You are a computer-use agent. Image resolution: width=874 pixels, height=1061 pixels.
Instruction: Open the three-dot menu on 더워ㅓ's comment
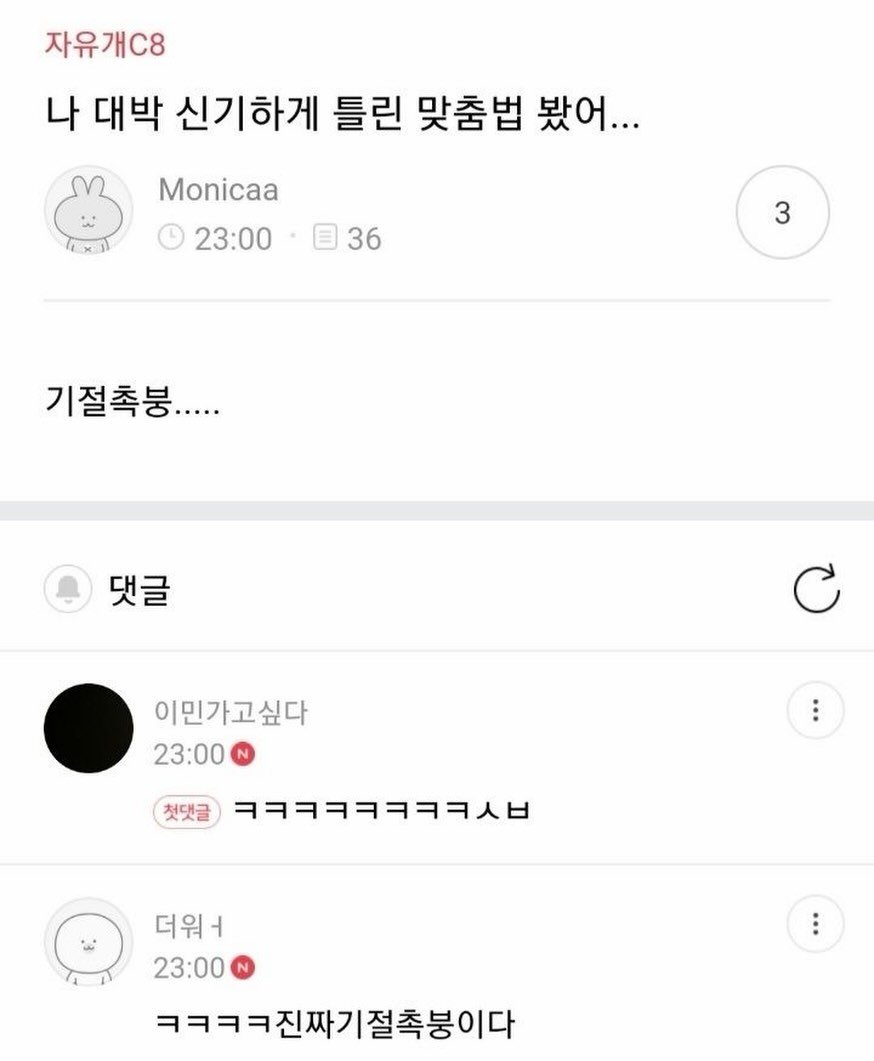[x=818, y=924]
